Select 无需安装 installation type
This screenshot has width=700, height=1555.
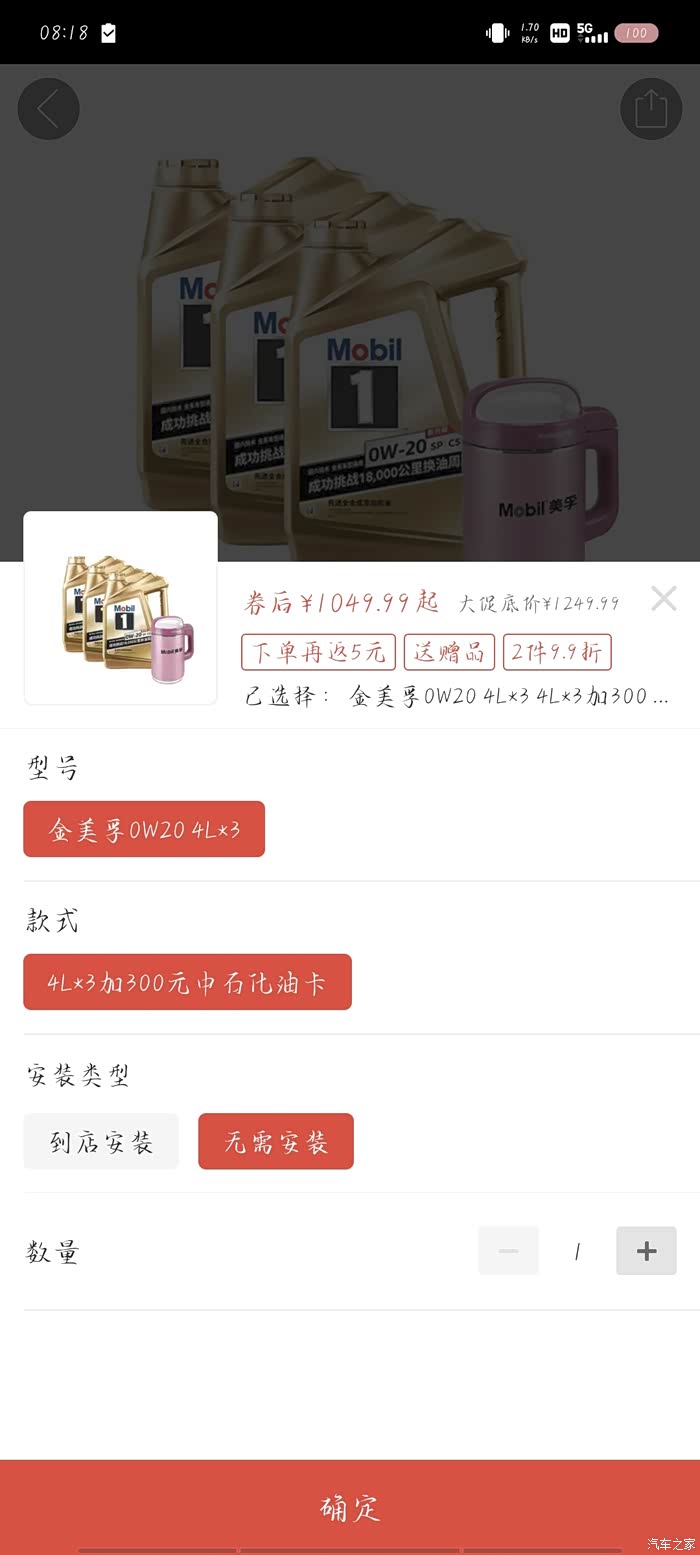[x=276, y=1141]
